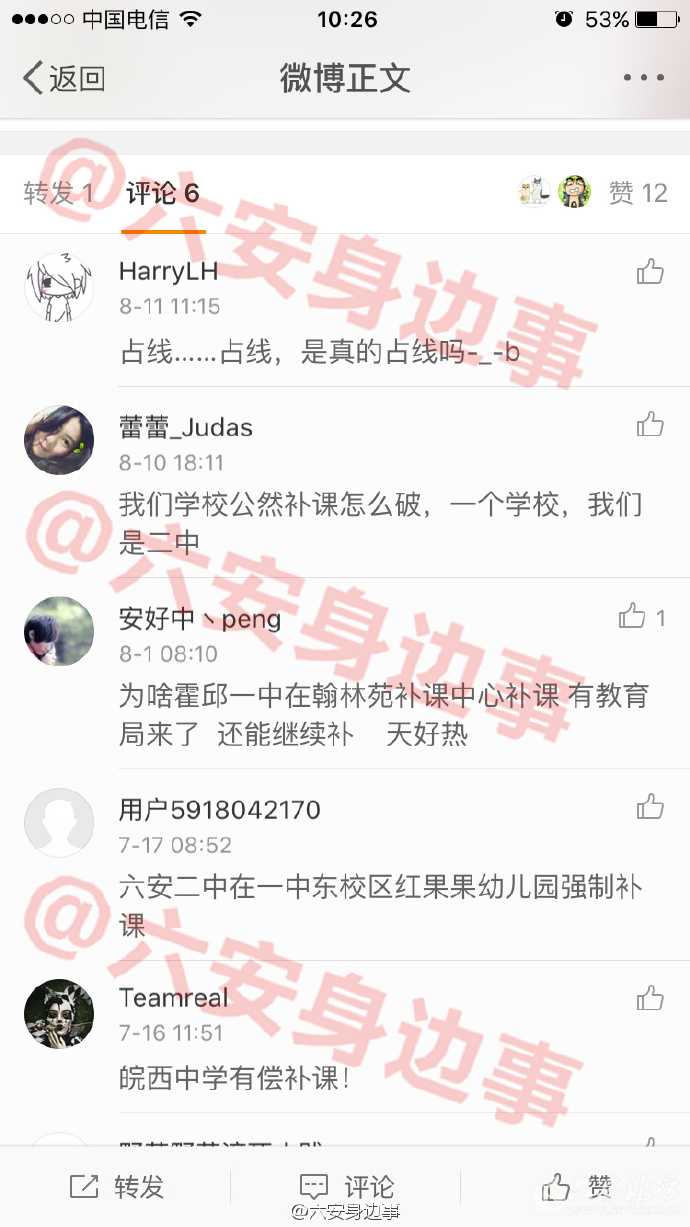Open Teamreal's profile picture

pos(59,1013)
